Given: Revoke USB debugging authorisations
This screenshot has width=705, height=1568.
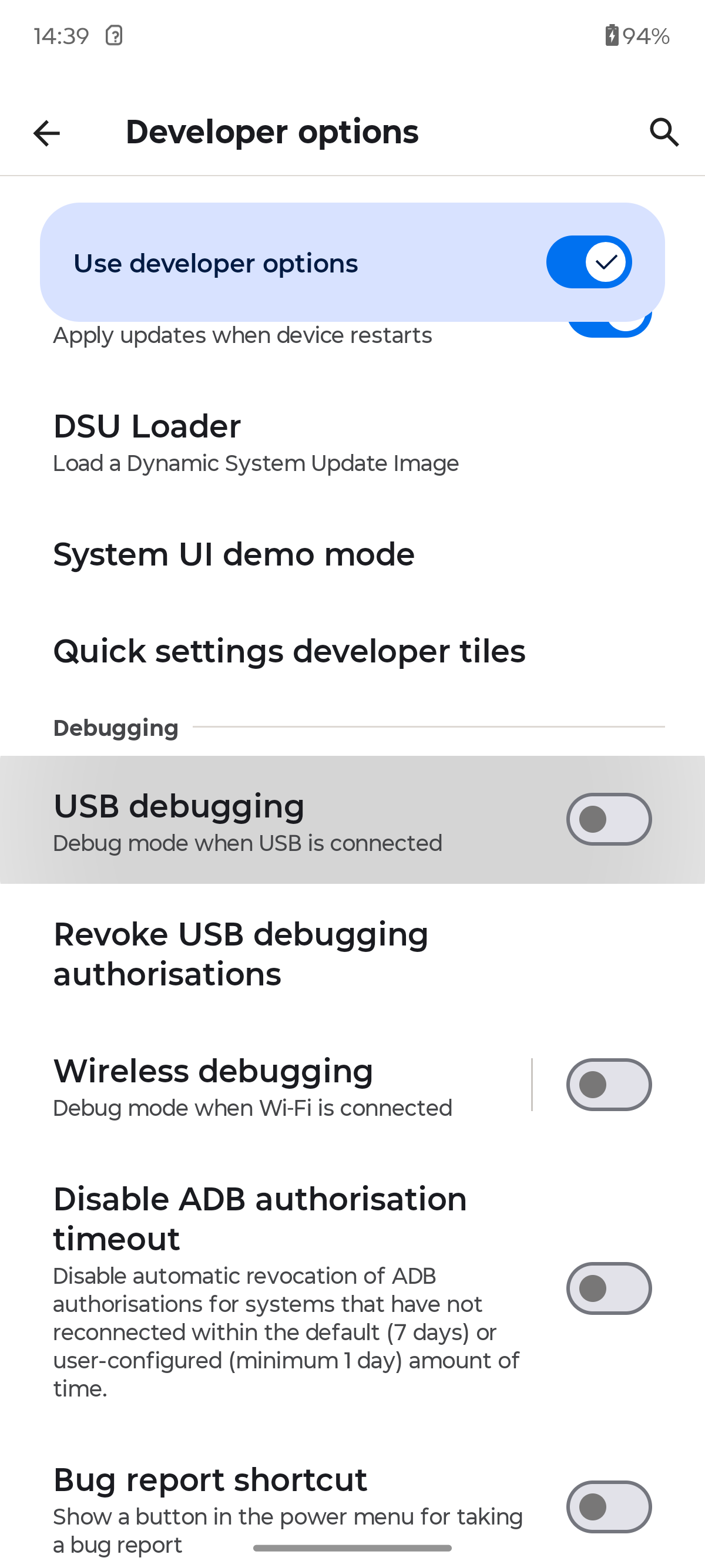Looking at the screenshot, I should click(241, 954).
